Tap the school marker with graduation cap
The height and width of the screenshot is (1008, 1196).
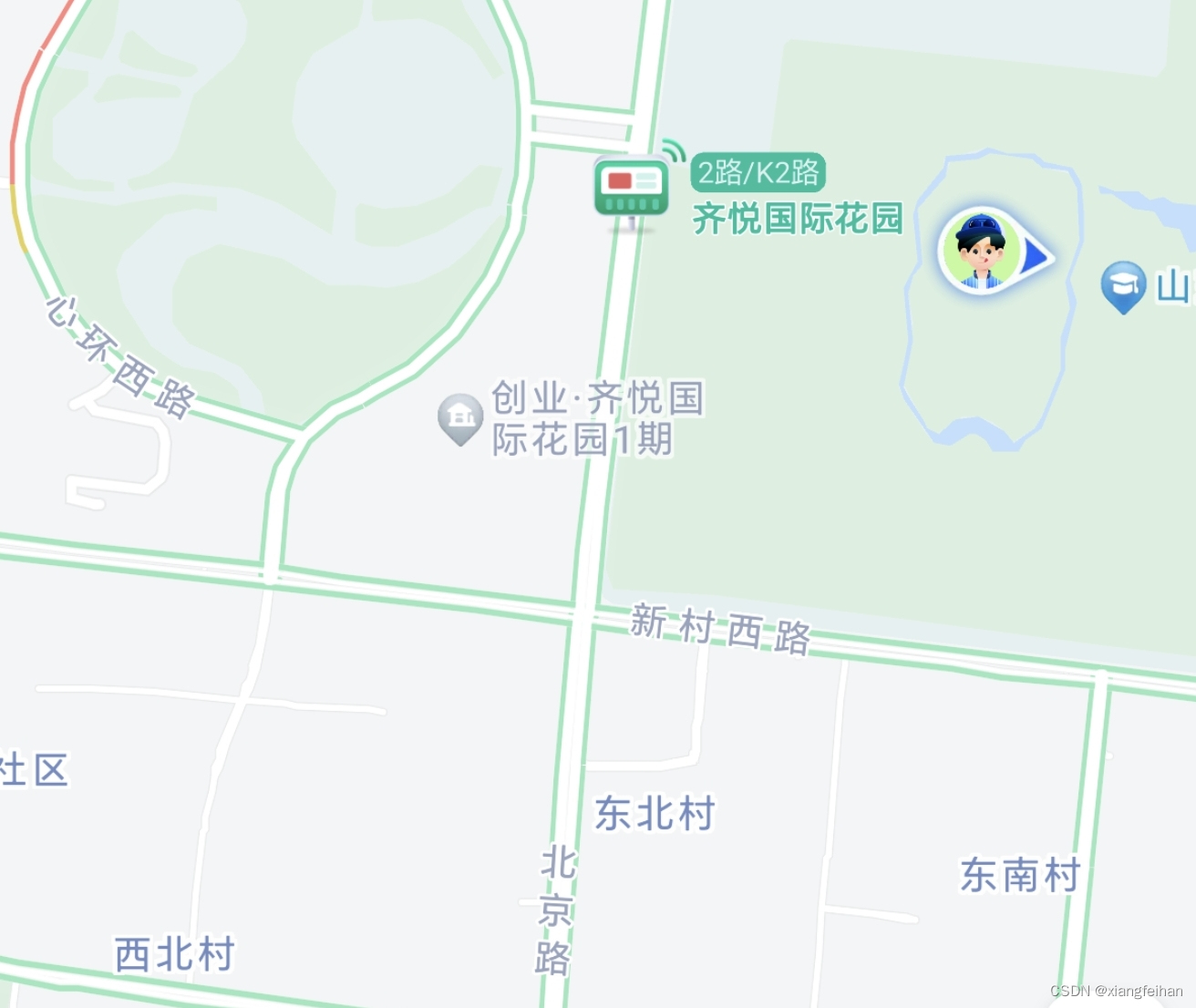1123,285
